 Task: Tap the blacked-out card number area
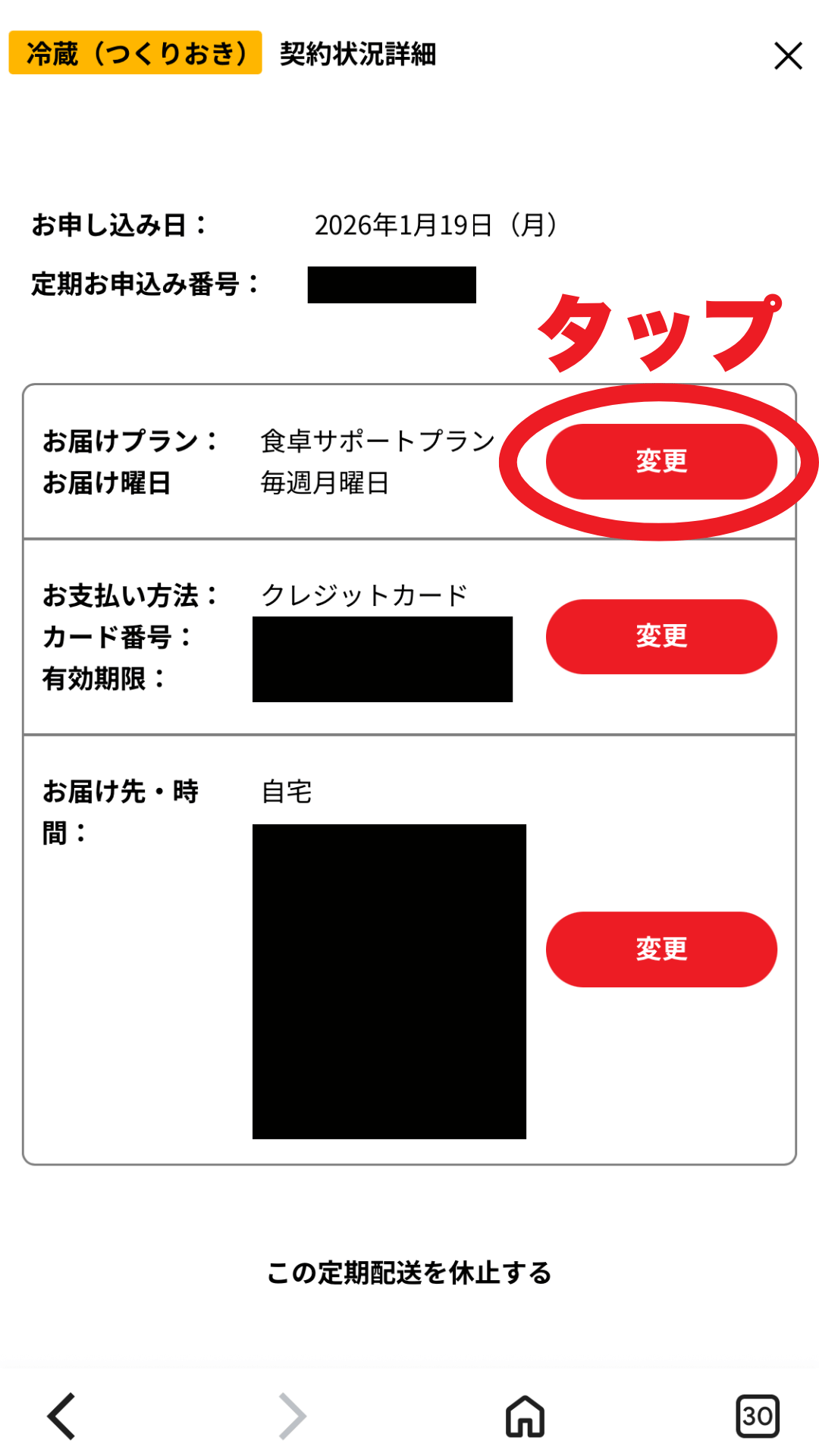point(381,658)
